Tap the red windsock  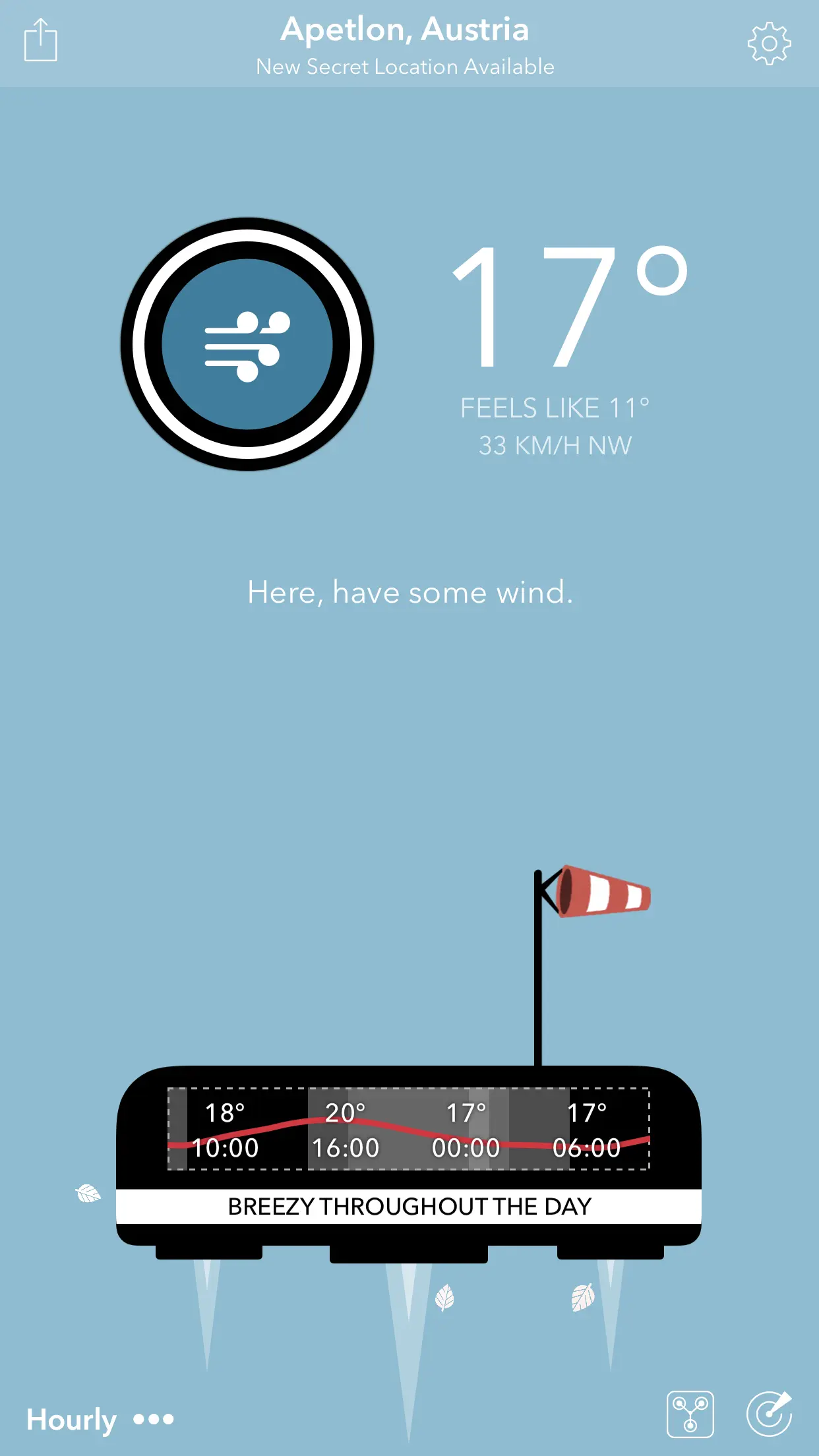tap(603, 892)
